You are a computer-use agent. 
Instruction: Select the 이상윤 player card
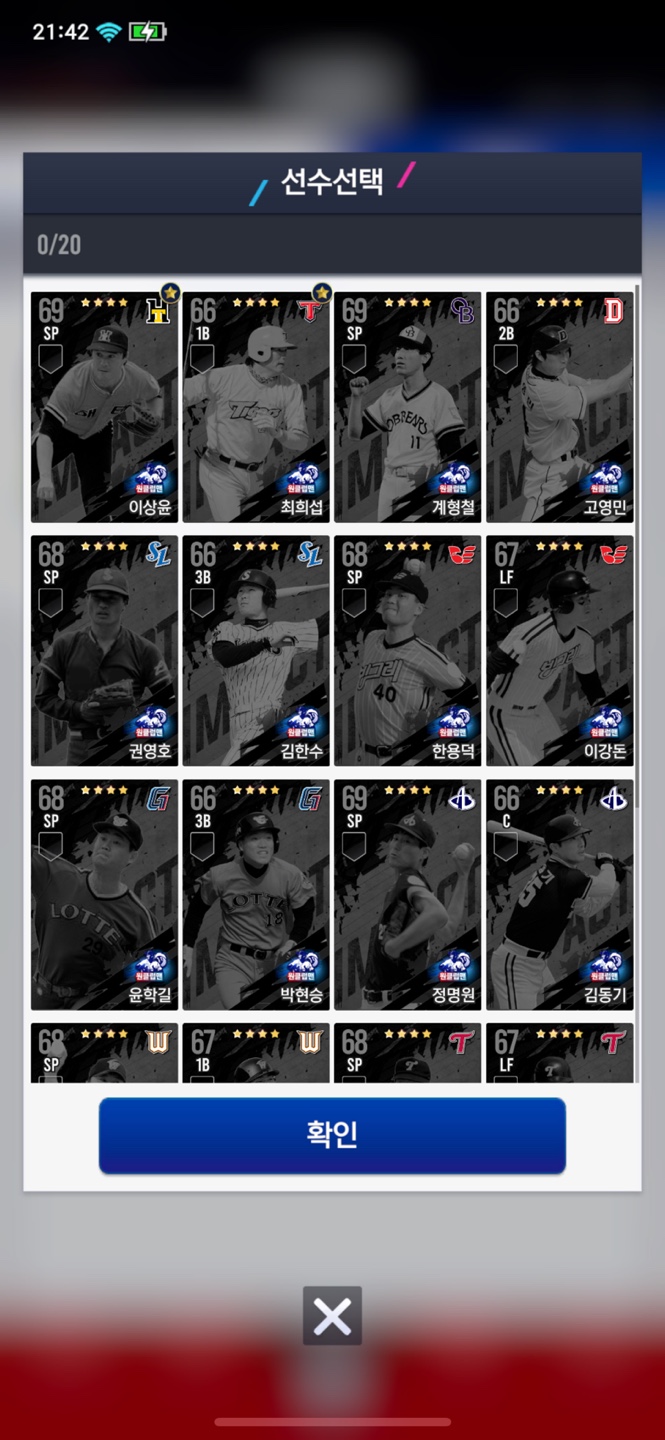point(104,407)
